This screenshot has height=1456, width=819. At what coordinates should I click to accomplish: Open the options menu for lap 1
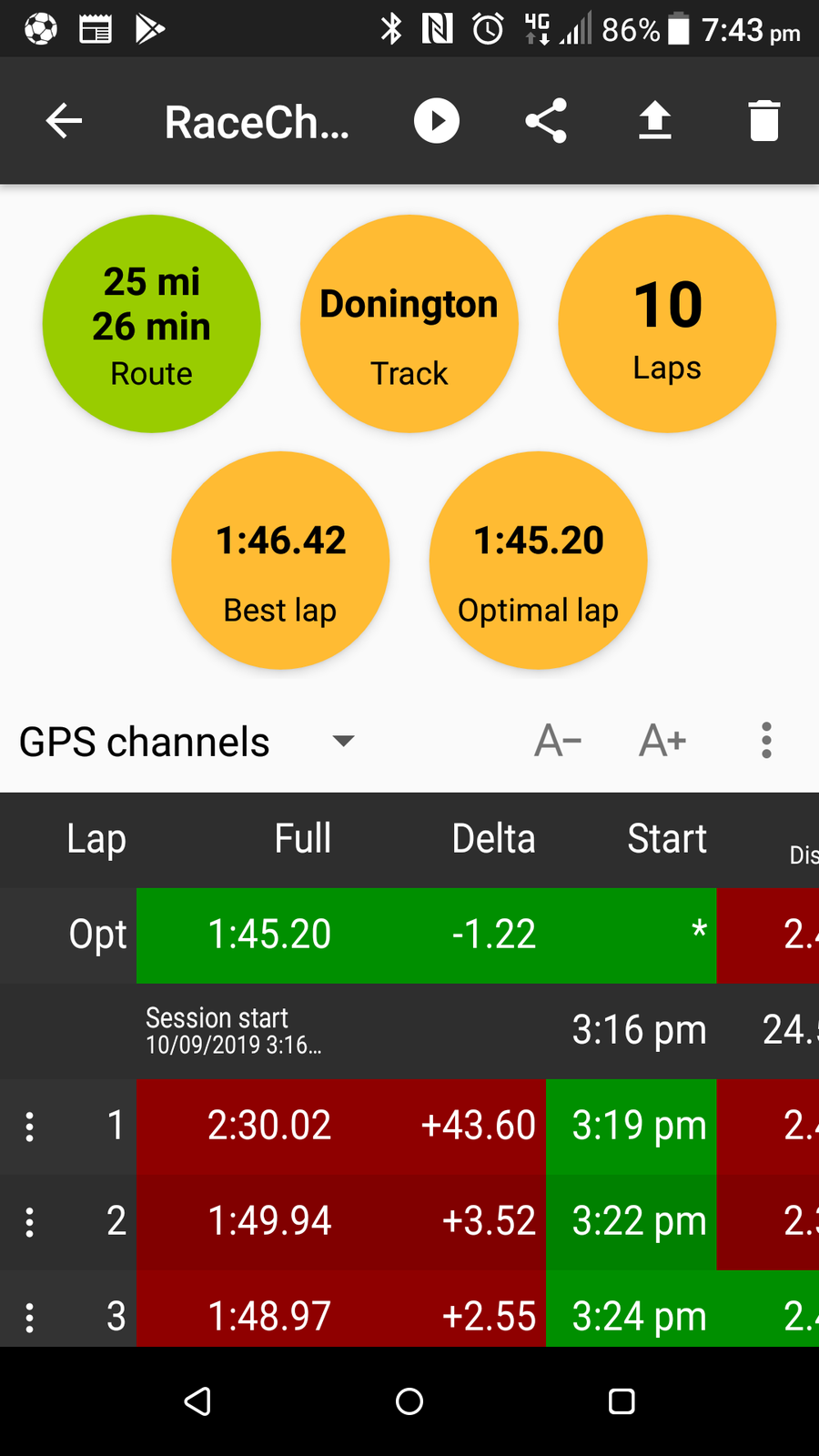coord(30,1127)
